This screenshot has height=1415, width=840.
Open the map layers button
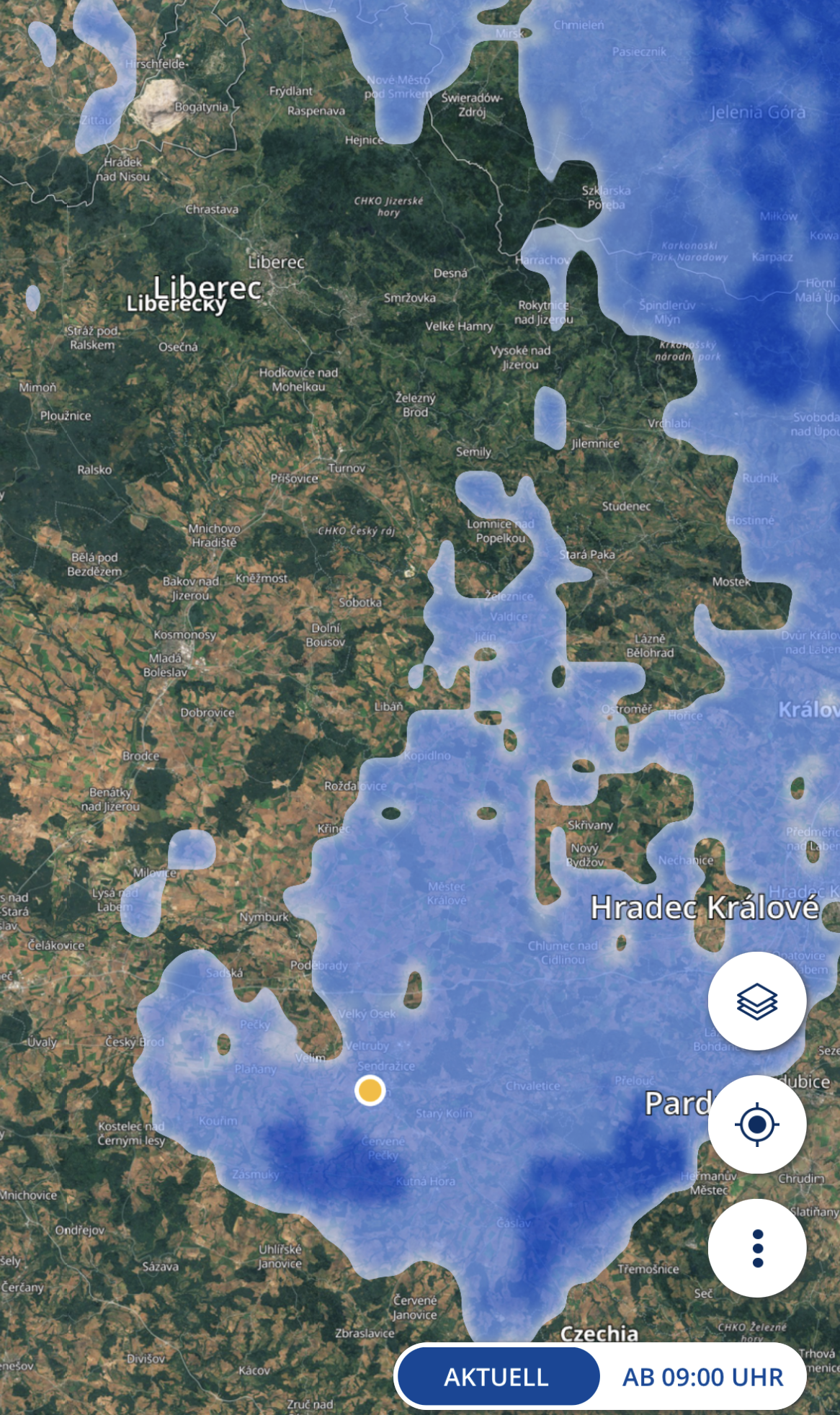coord(756,1001)
